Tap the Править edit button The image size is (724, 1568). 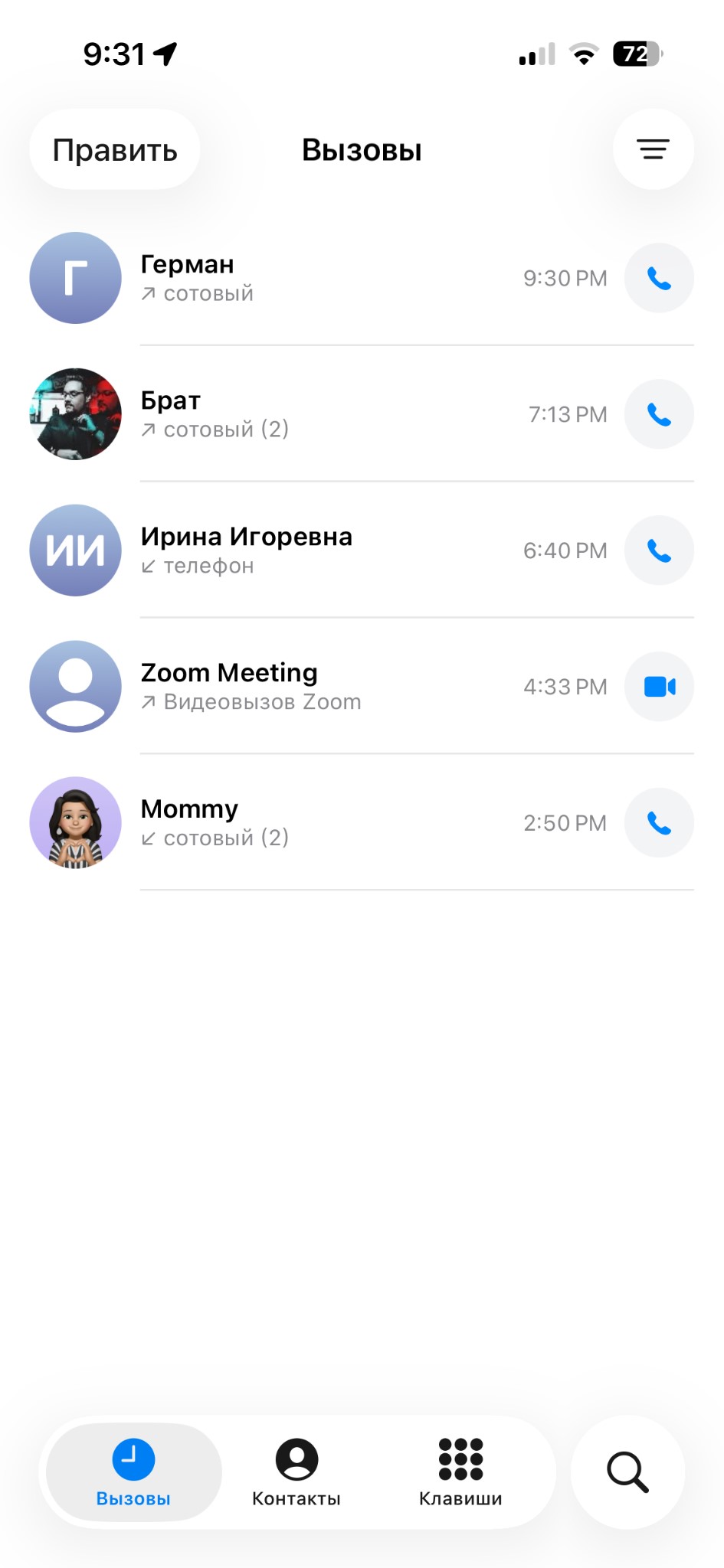coord(115,150)
